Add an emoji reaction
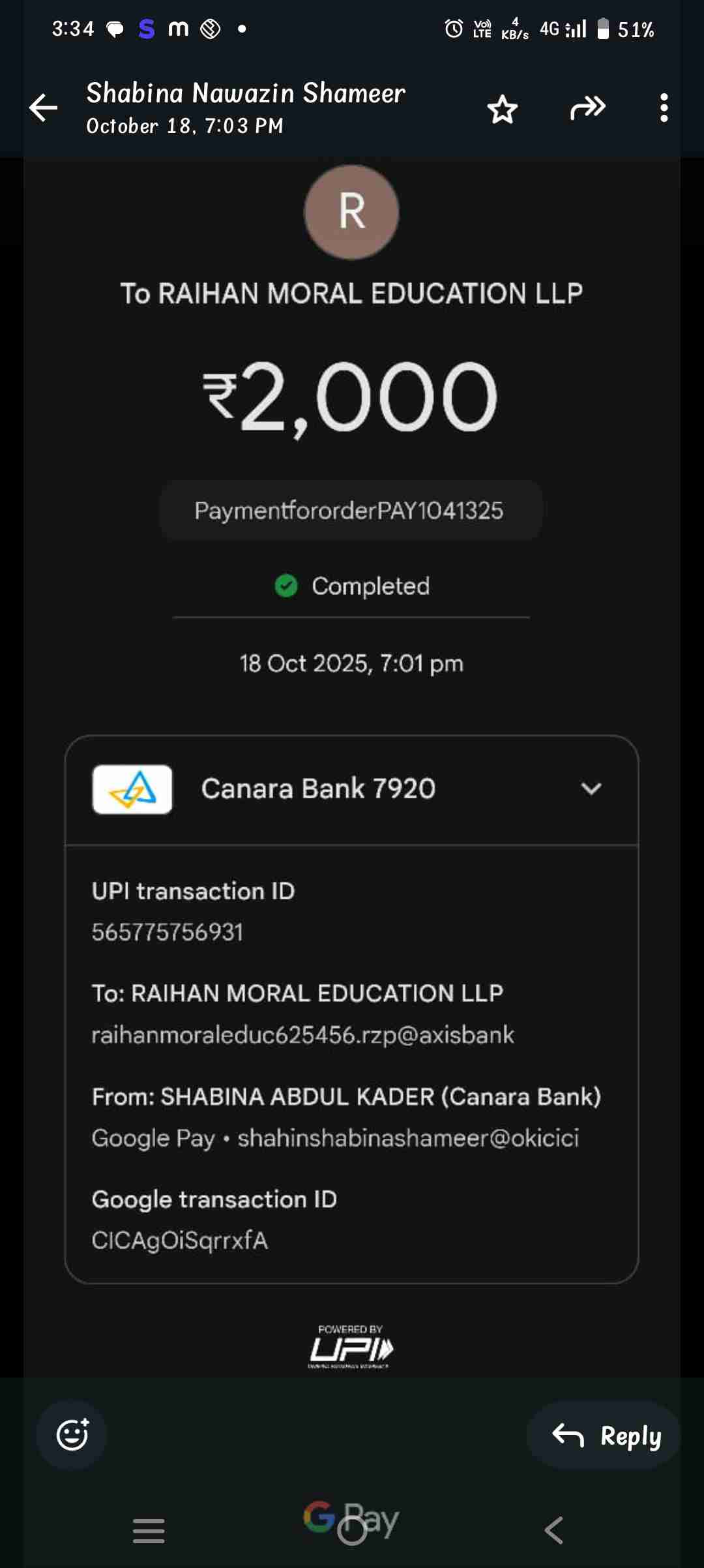This screenshot has width=704, height=1568. pyautogui.click(x=72, y=1434)
